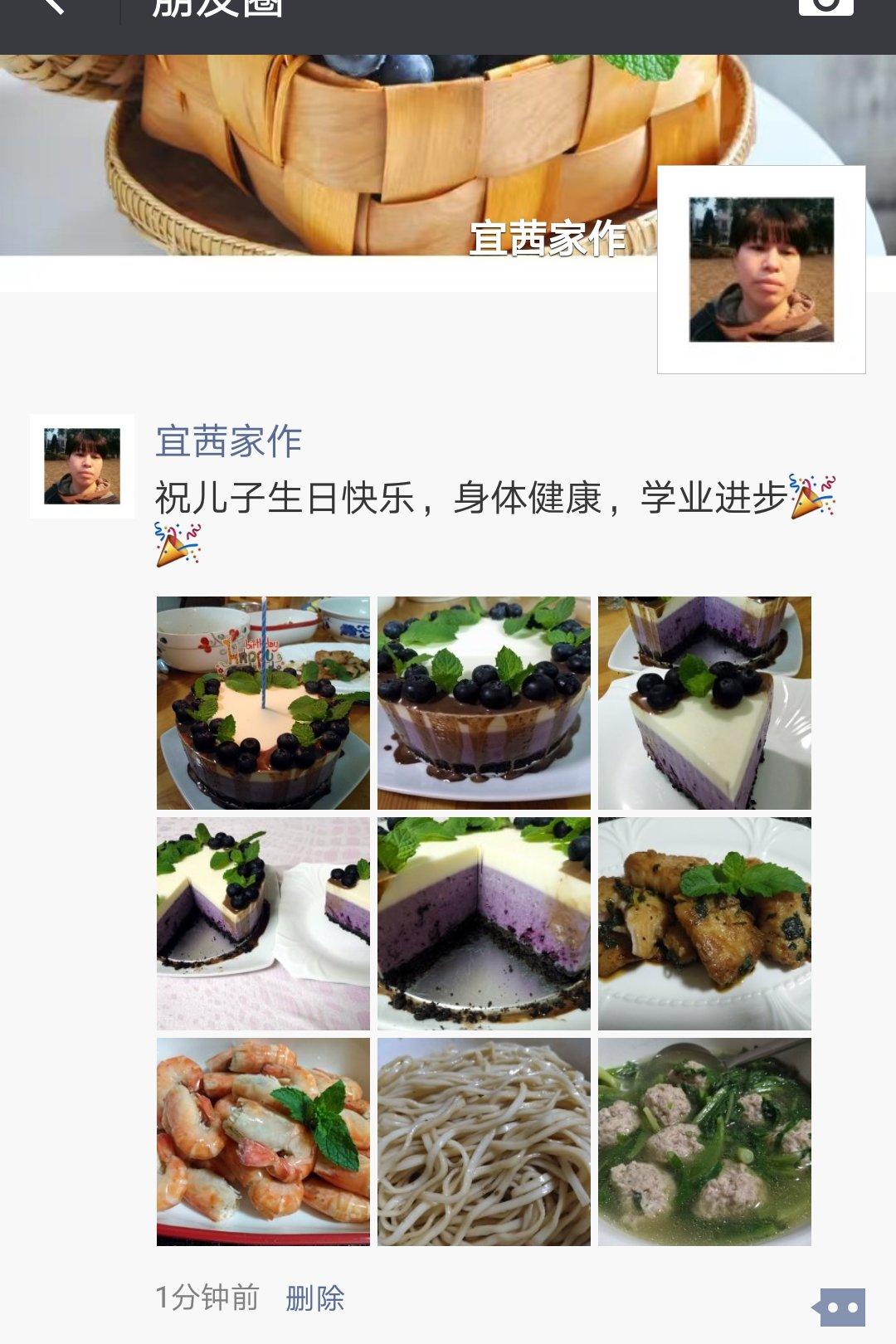This screenshot has height=1344, width=896.
Task: Open the whole blueberry cake close-up photo
Action: pos(484,703)
